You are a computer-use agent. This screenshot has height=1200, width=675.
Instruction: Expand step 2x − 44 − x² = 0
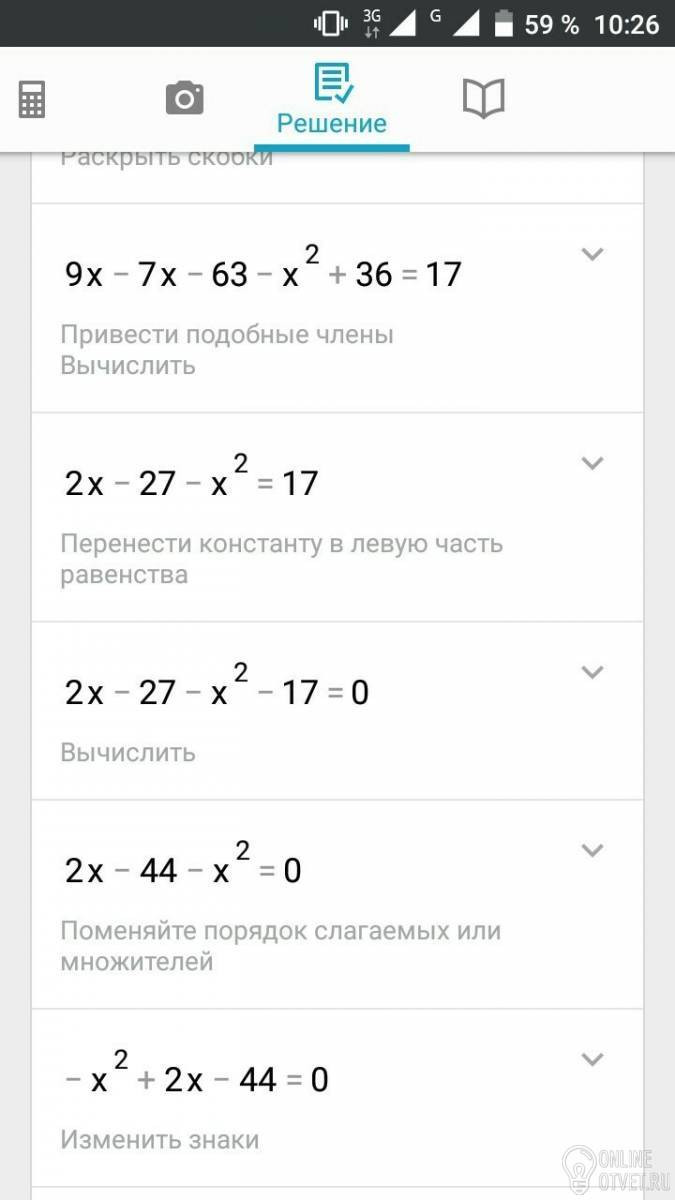pos(593,850)
